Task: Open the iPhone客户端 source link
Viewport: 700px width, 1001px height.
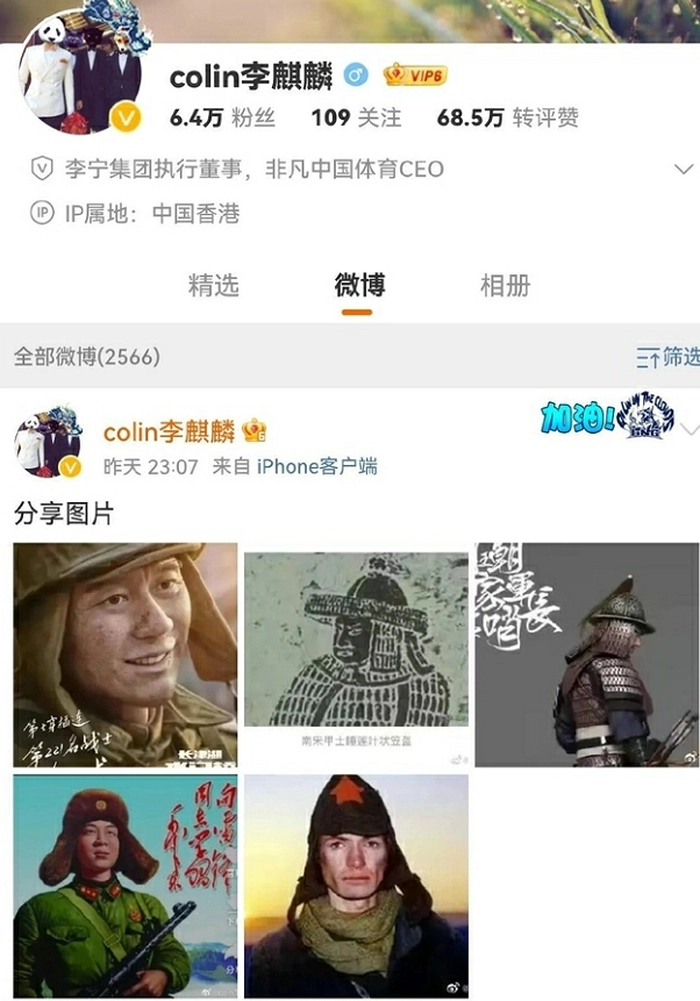Action: [317, 466]
